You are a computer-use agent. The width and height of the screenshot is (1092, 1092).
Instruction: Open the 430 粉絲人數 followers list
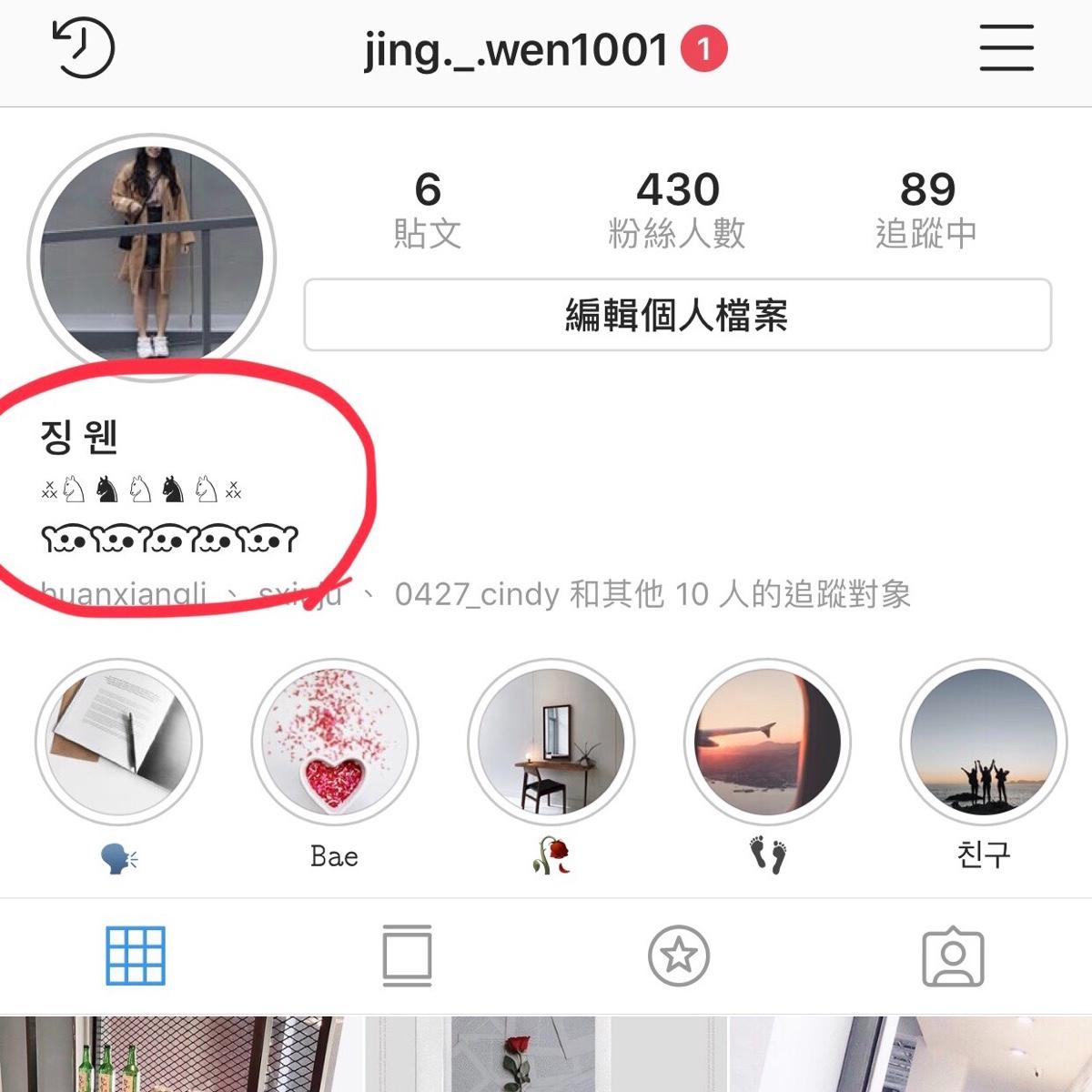pyautogui.click(x=677, y=210)
